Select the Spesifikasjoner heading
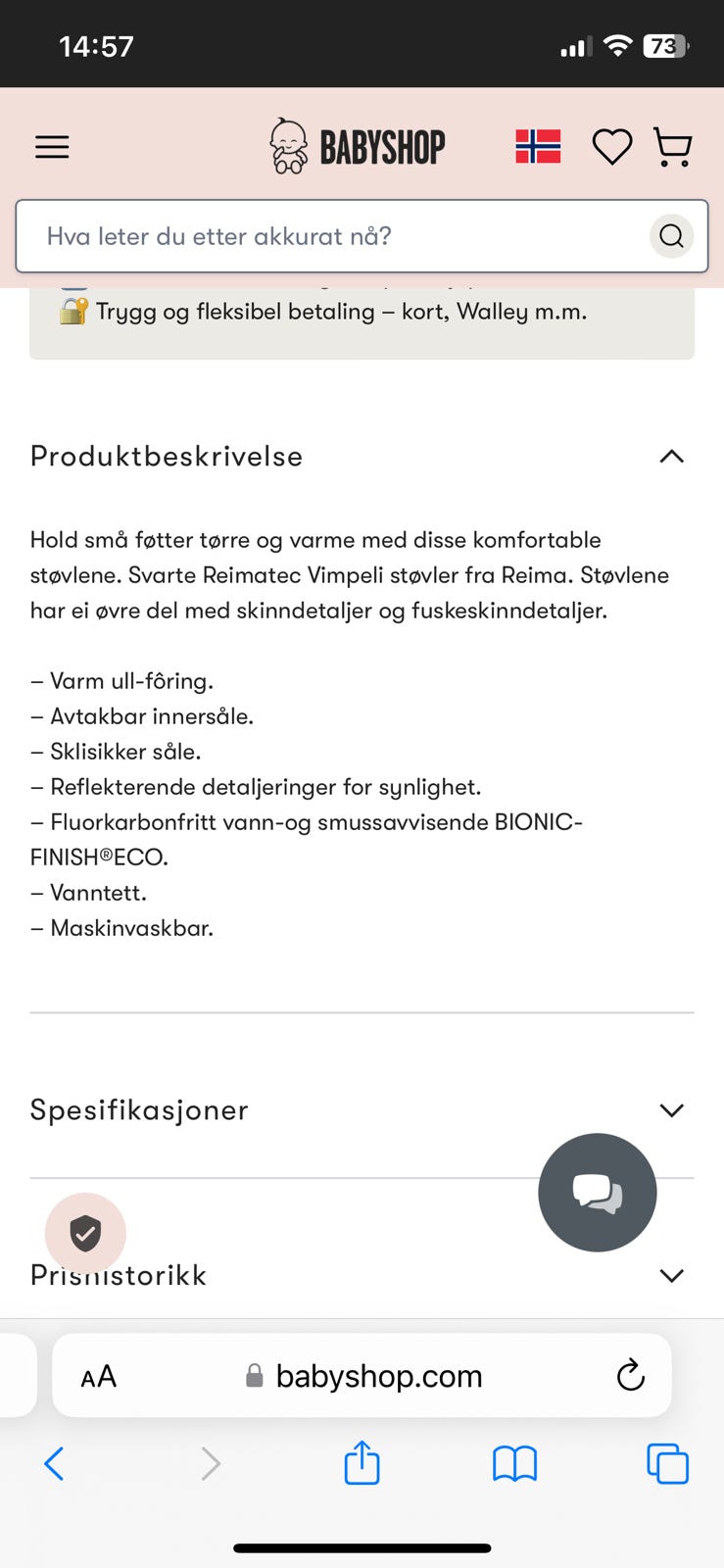This screenshot has height=1568, width=724. 138,1109
